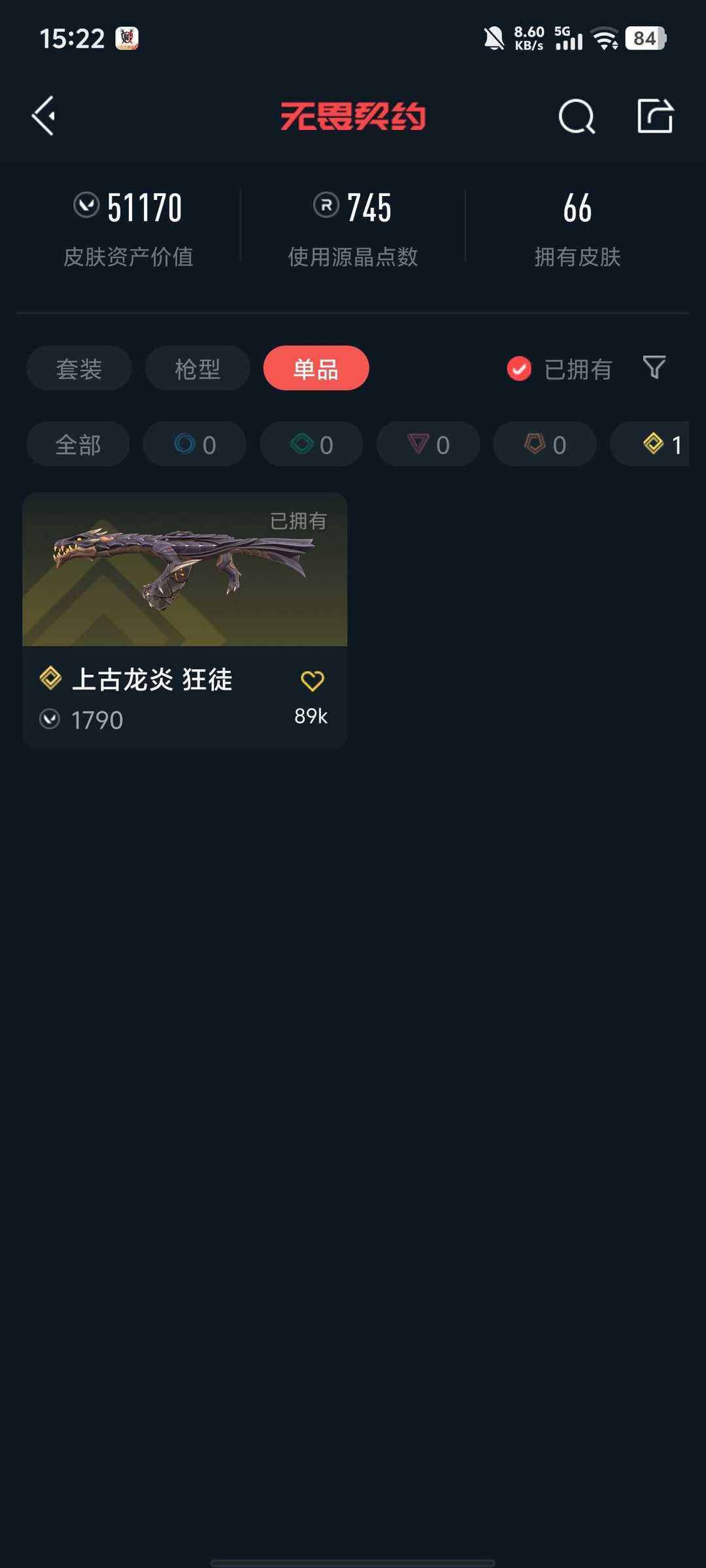Switch to the 枪型 tab
The width and height of the screenshot is (706, 1568).
point(197,368)
